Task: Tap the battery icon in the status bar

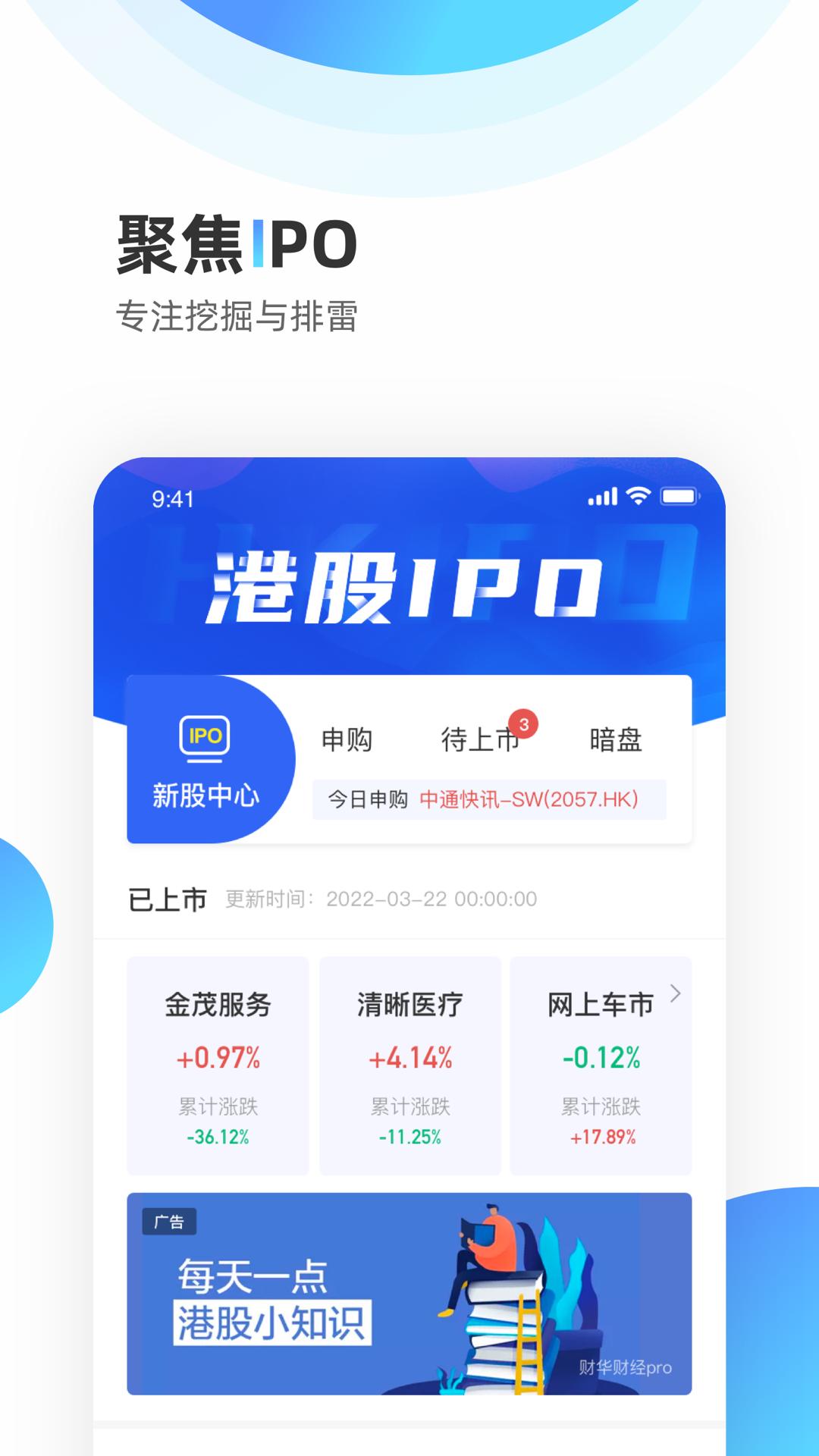Action: (x=677, y=497)
